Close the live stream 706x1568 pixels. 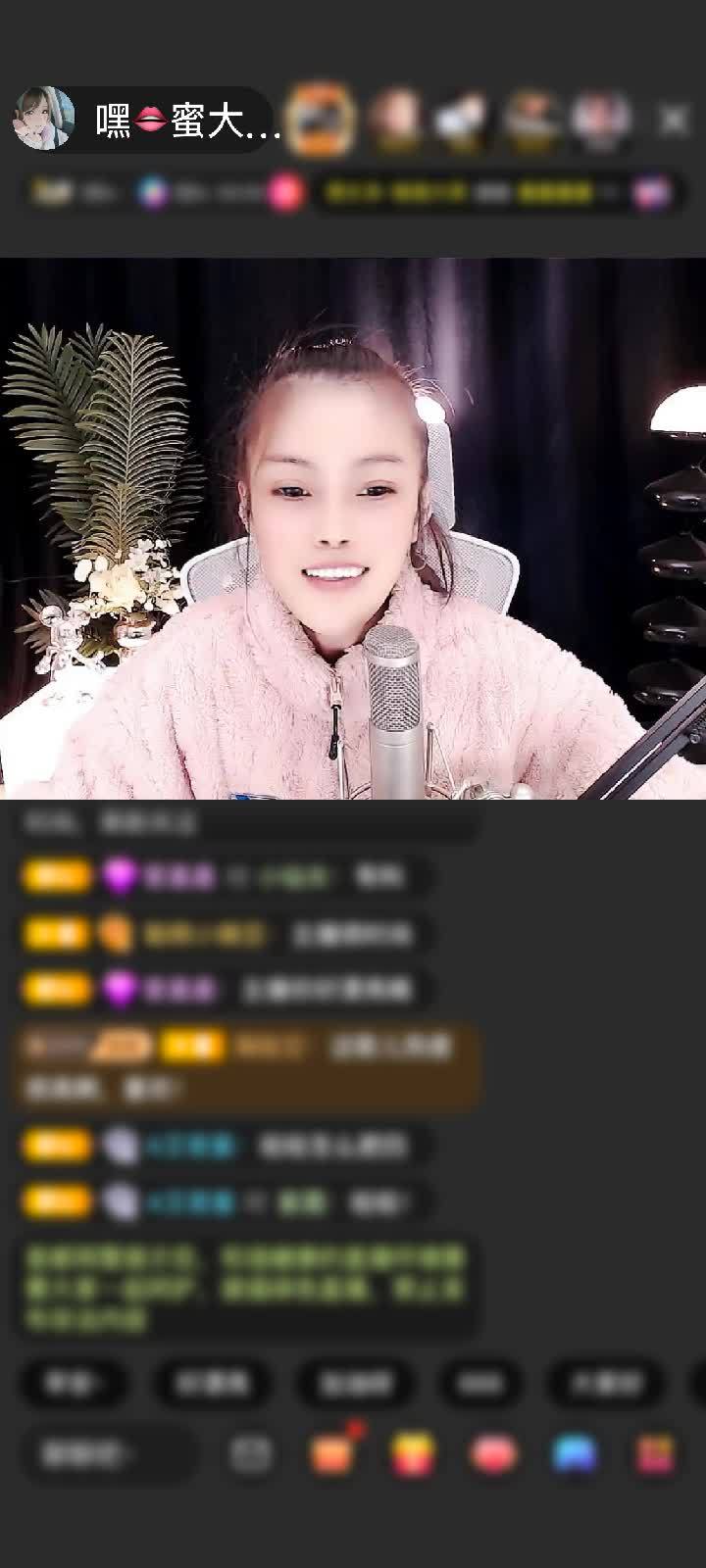[x=674, y=120]
